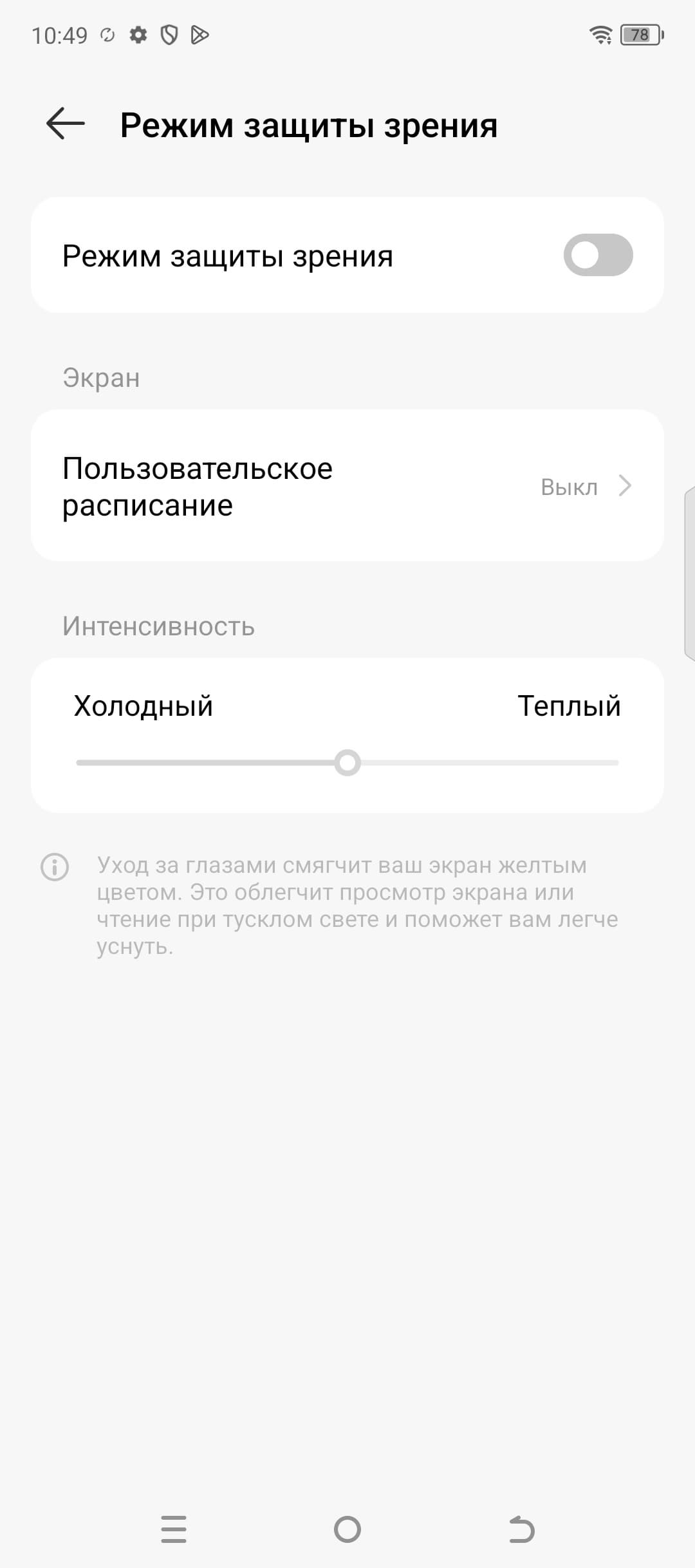695x1568 pixels.
Task: Open Пользовательское расписание settings
Action: click(x=347, y=486)
